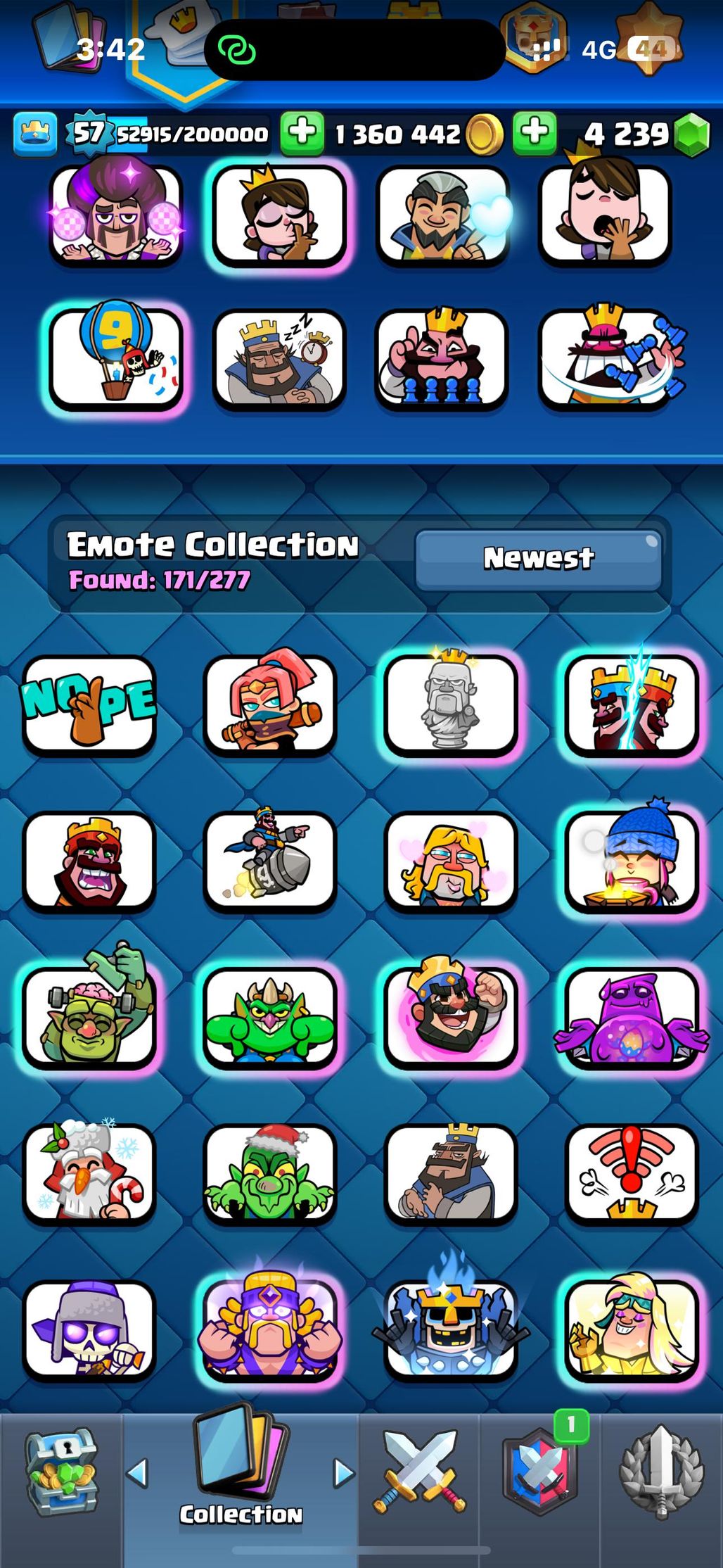The image size is (723, 1568).
Task: Select the king statue bust emote
Action: coord(451,704)
